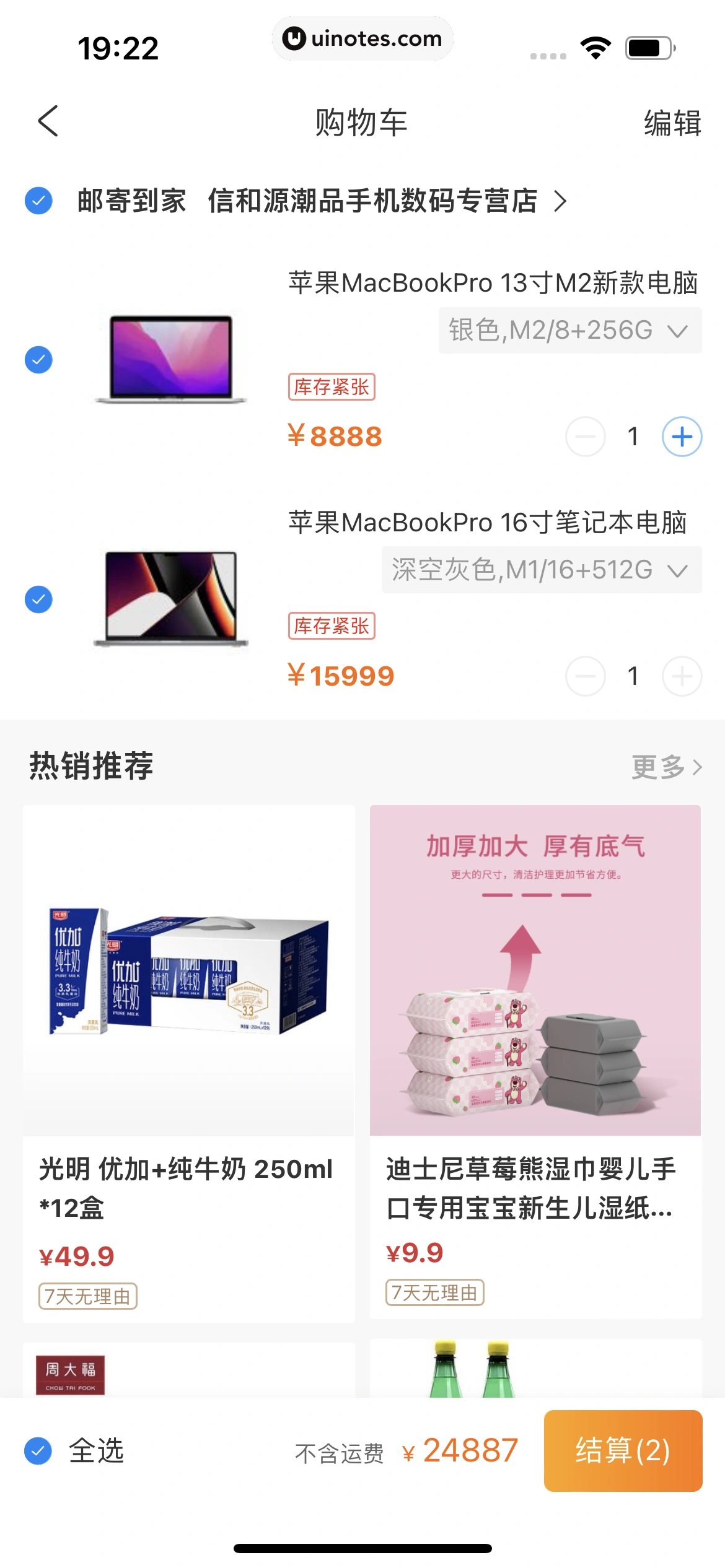725x1568 pixels.
Task: Change the 深空灰色,M1/16+512G variant option
Action: (541, 570)
